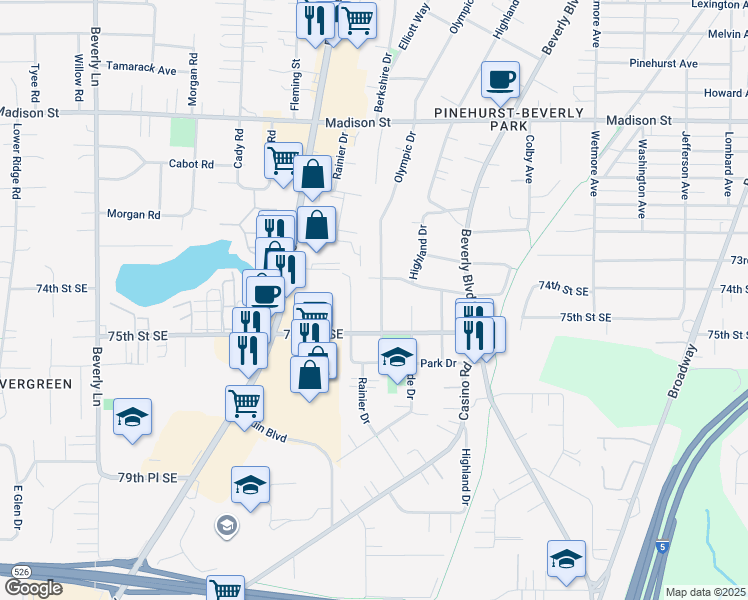
Task: Tap the grocery cart marker by Elliott Way
Action: (357, 20)
